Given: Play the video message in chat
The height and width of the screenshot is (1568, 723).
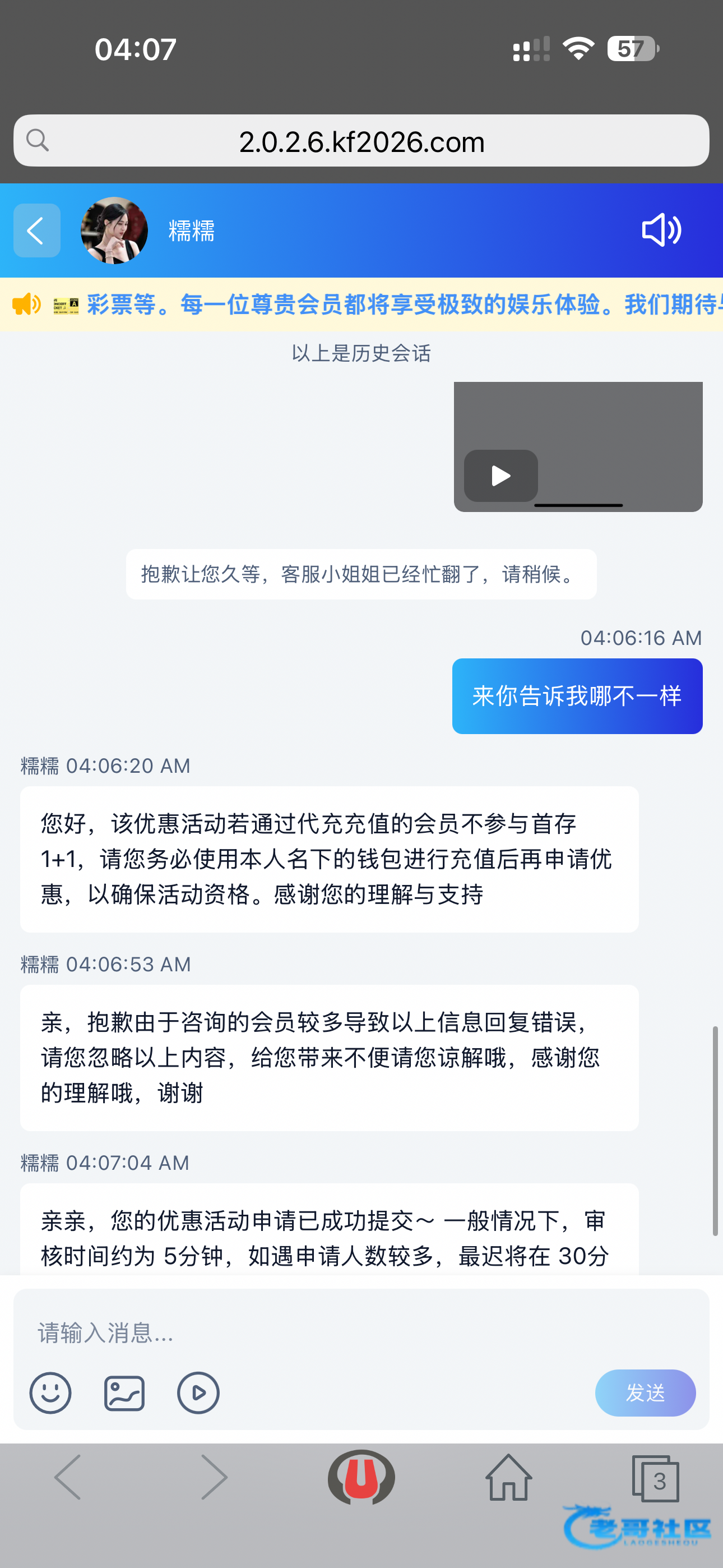Looking at the screenshot, I should pyautogui.click(x=501, y=476).
